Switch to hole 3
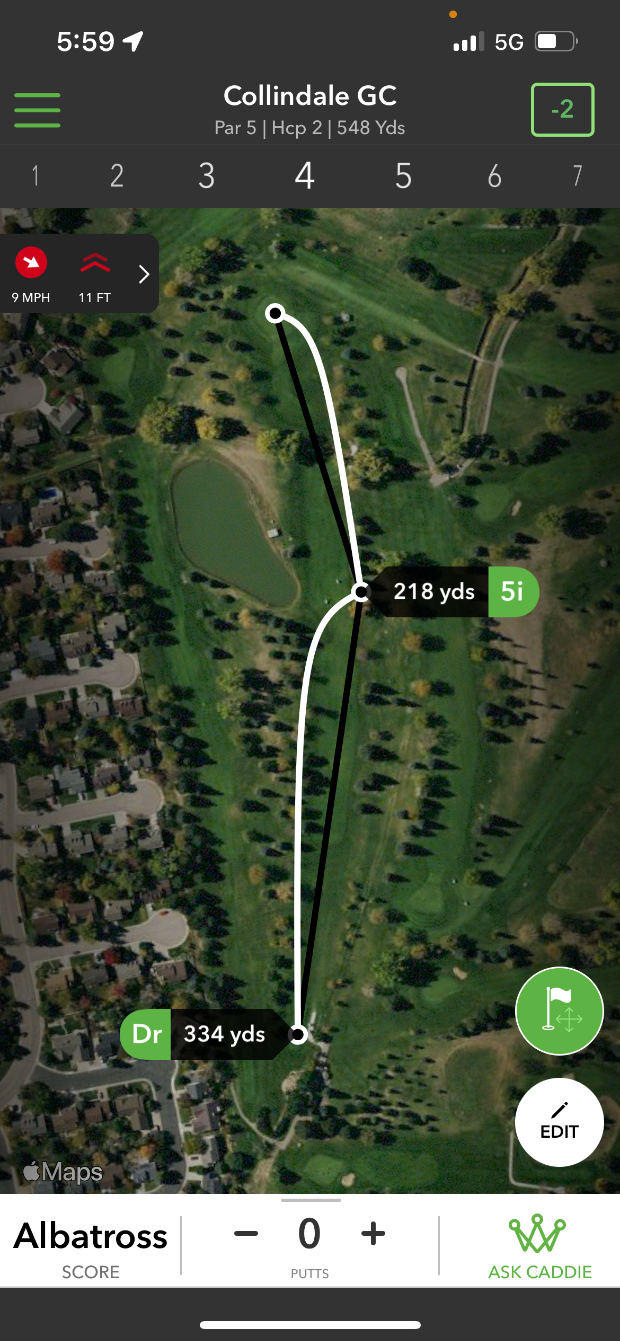The height and width of the screenshot is (1341, 620). [x=207, y=177]
